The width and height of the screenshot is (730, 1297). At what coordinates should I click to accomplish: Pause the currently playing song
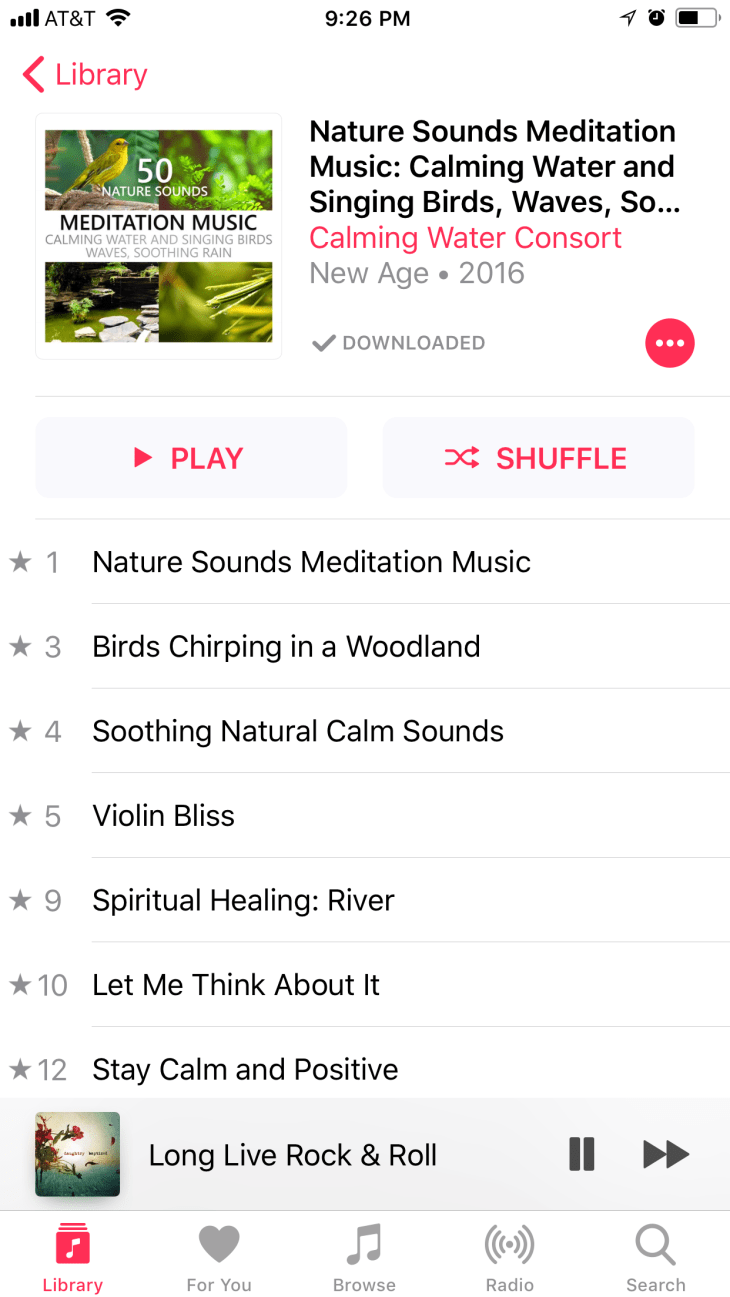581,1154
